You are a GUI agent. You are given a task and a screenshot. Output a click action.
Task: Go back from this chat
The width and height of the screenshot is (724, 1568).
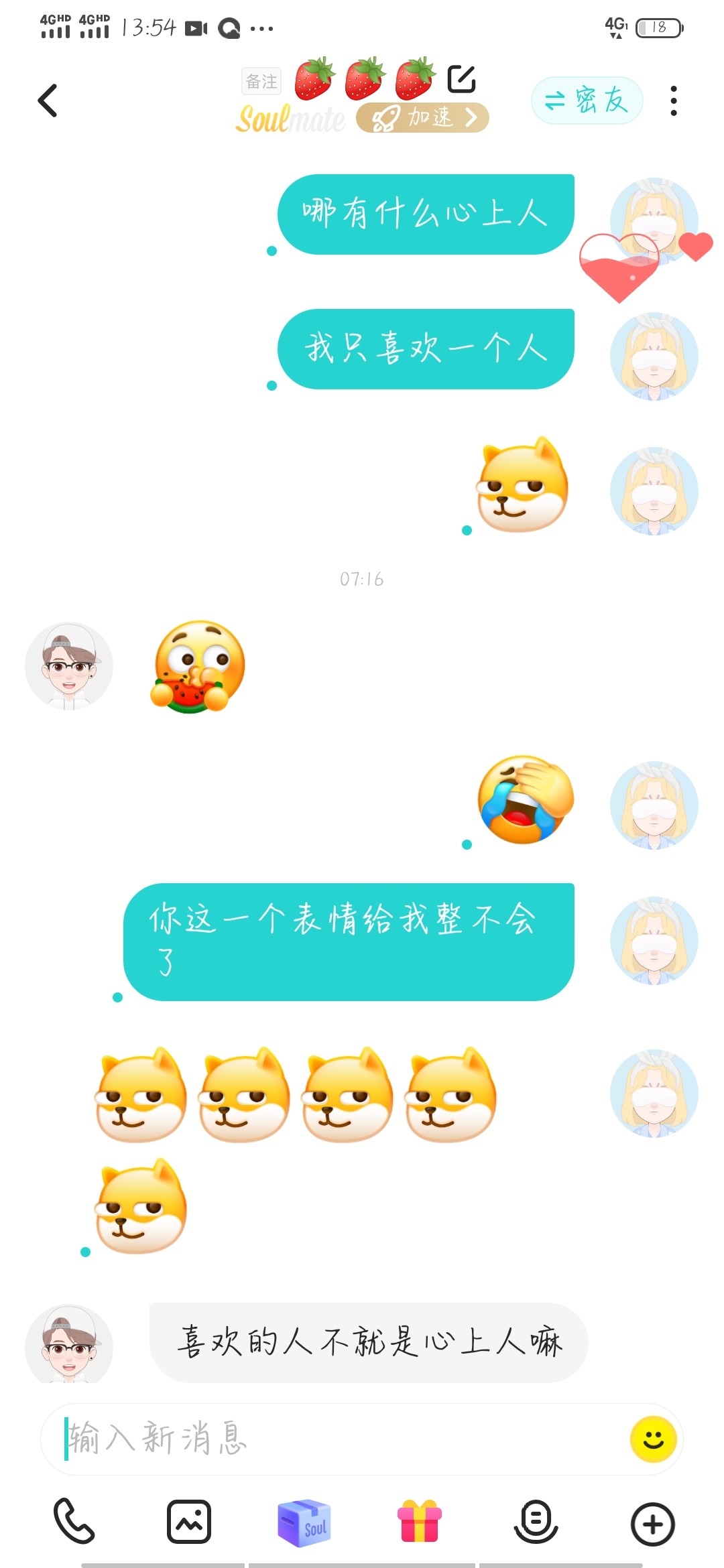tap(48, 101)
